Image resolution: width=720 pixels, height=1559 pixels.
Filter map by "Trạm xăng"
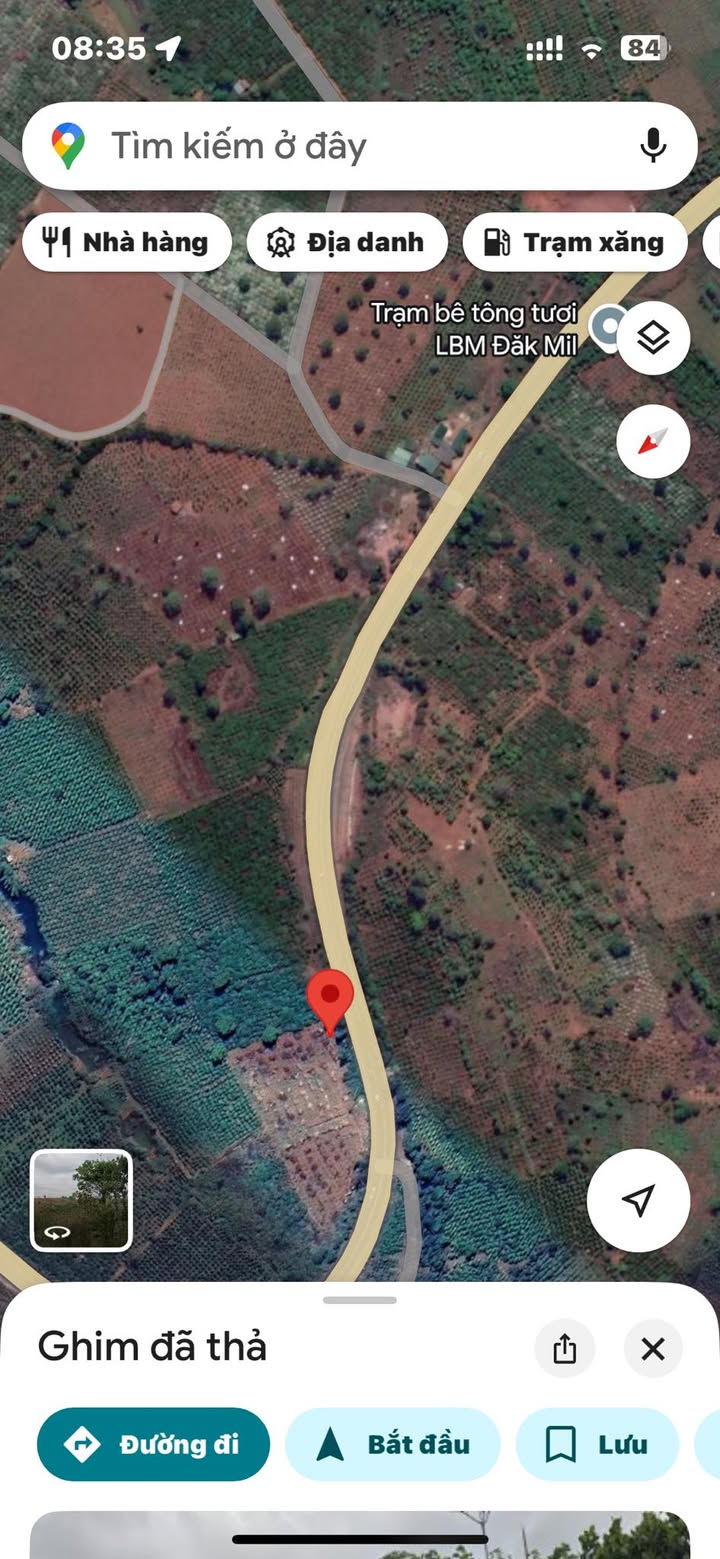tap(575, 242)
